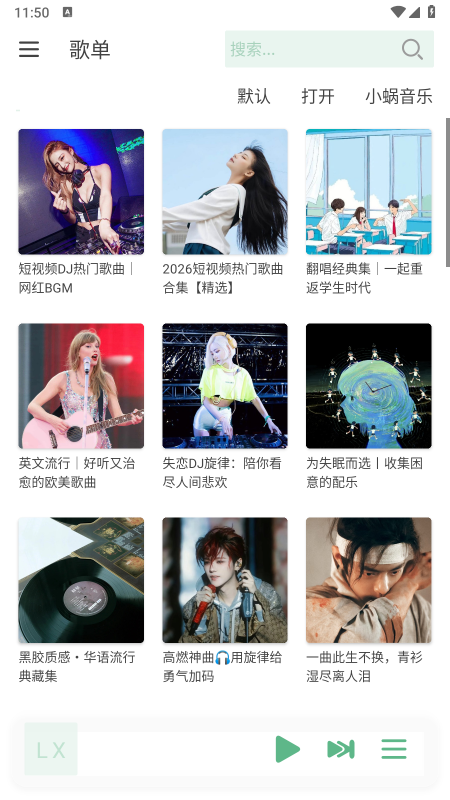
Task: Start playback with the play button
Action: (288, 749)
